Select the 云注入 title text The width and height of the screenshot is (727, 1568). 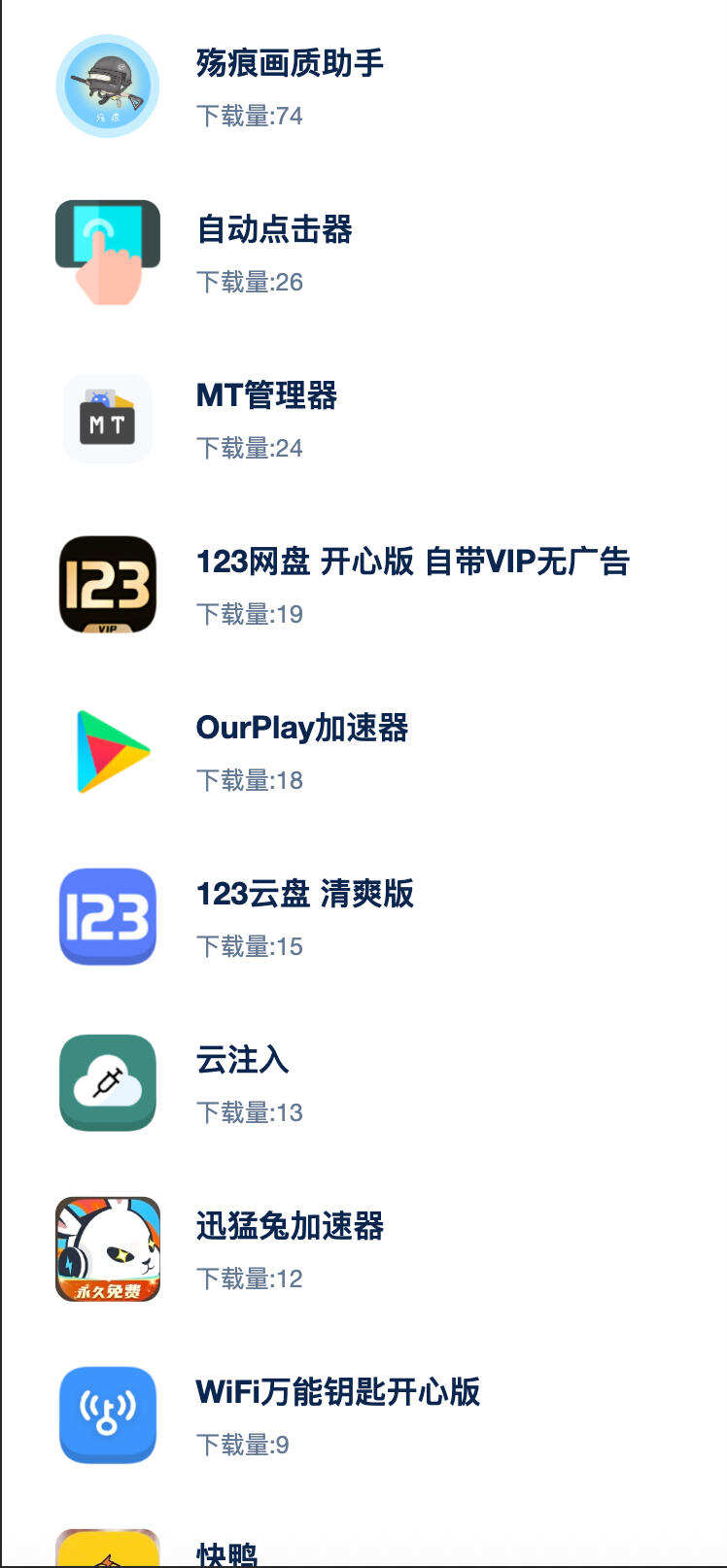pos(241,1061)
